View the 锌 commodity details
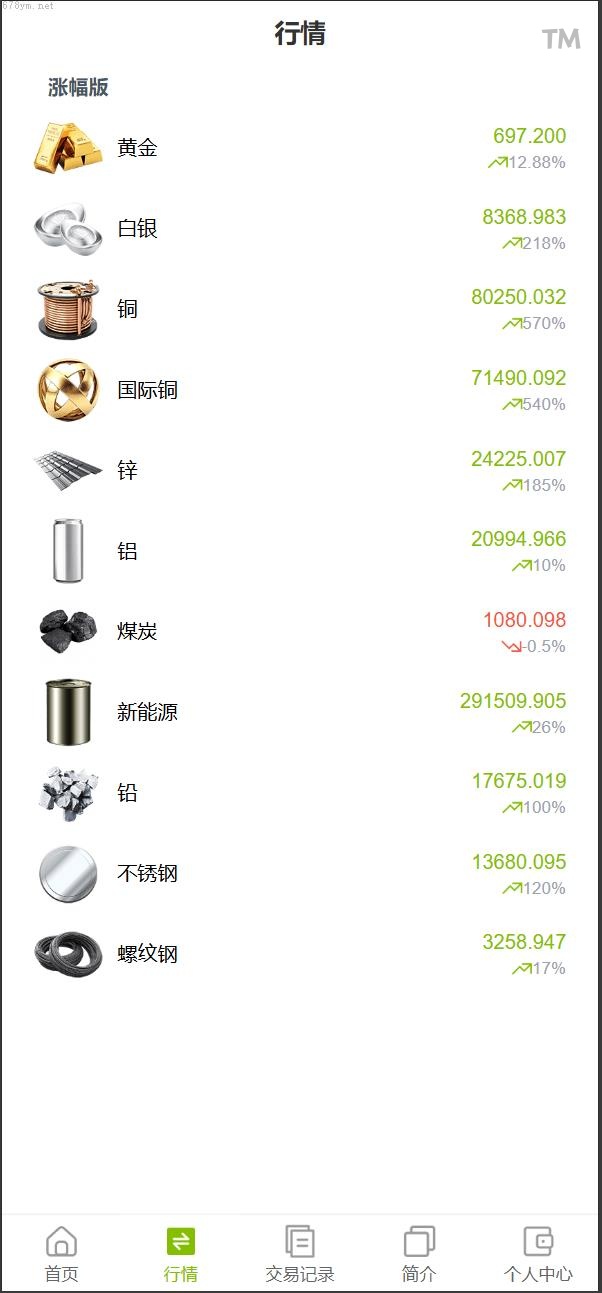 (300, 471)
